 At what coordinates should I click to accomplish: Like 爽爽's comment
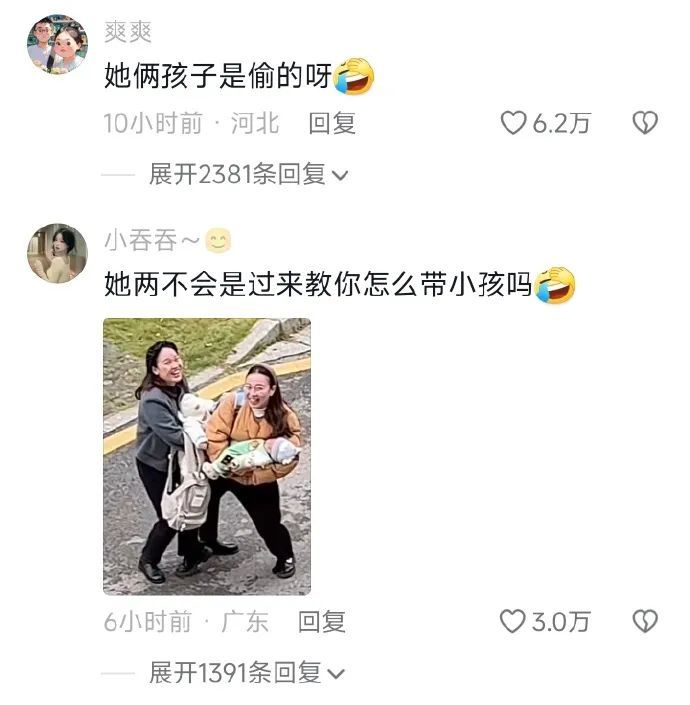click(514, 123)
